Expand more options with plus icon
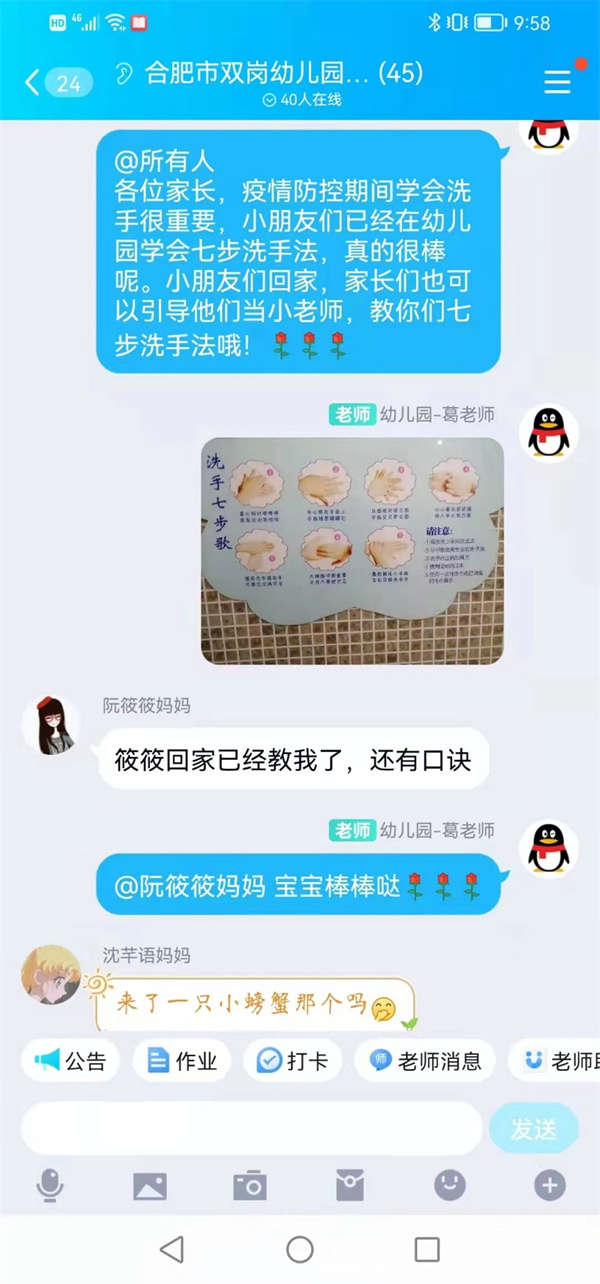The height and width of the screenshot is (1284, 600). pyautogui.click(x=549, y=1186)
